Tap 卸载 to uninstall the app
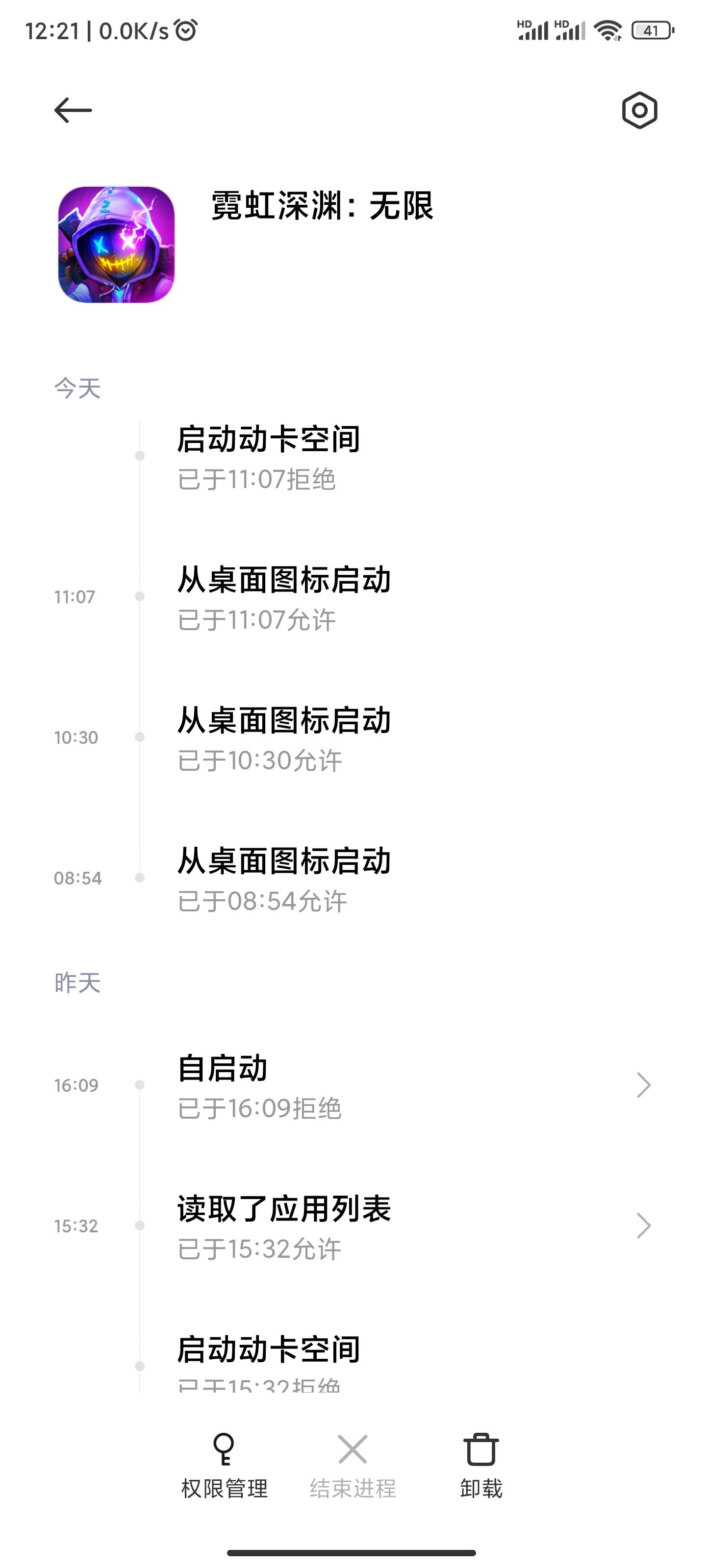 coord(480,1466)
